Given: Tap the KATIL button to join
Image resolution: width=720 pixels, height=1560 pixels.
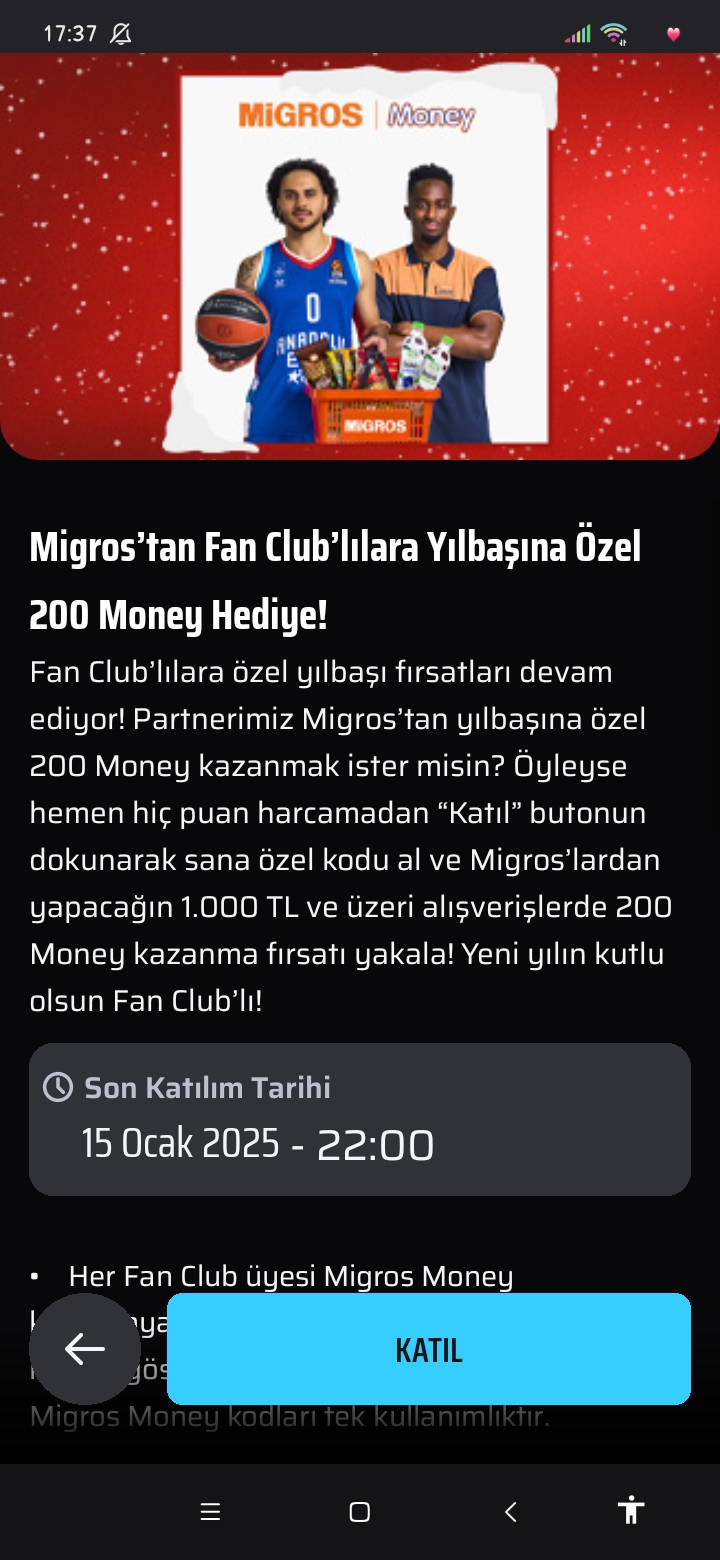Looking at the screenshot, I should (429, 1349).
